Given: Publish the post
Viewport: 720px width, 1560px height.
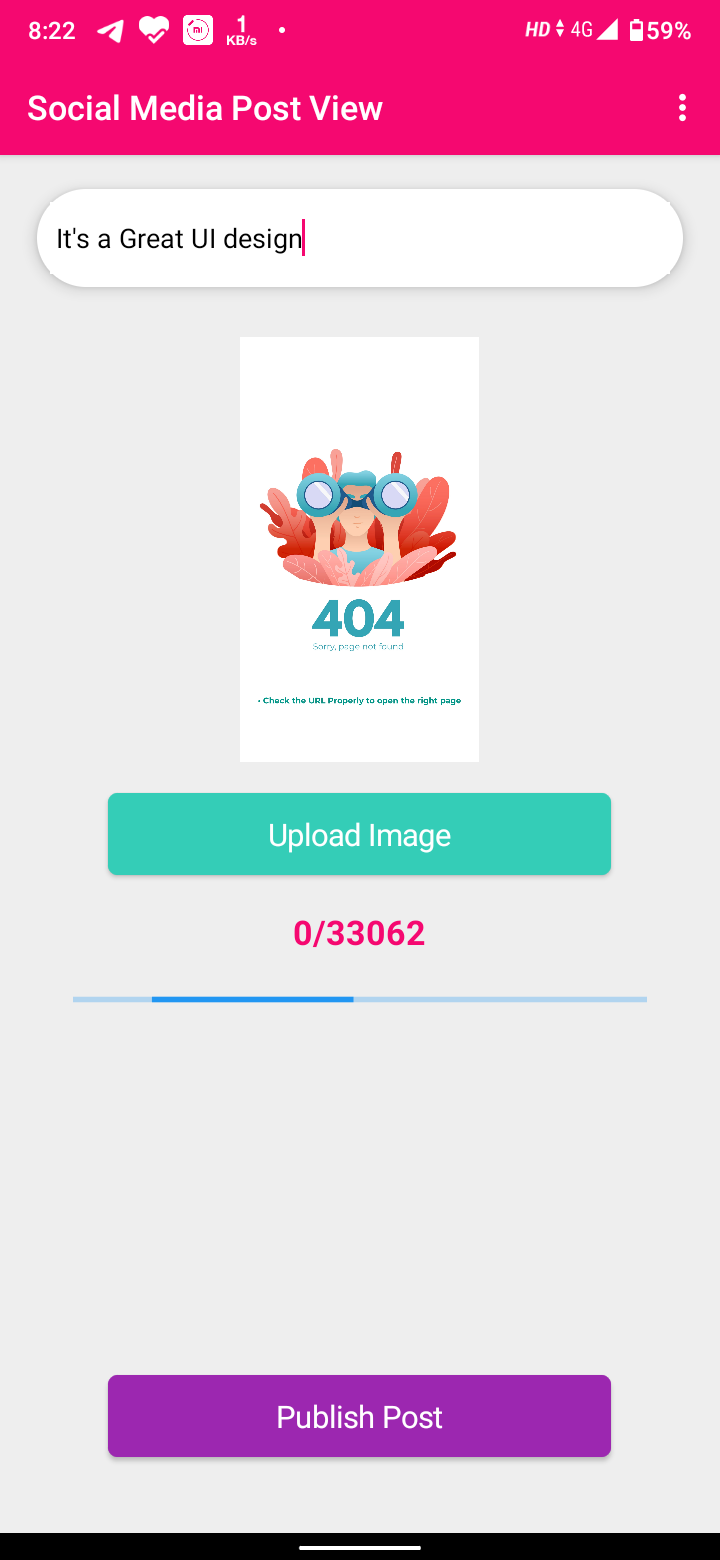Looking at the screenshot, I should tap(359, 1416).
